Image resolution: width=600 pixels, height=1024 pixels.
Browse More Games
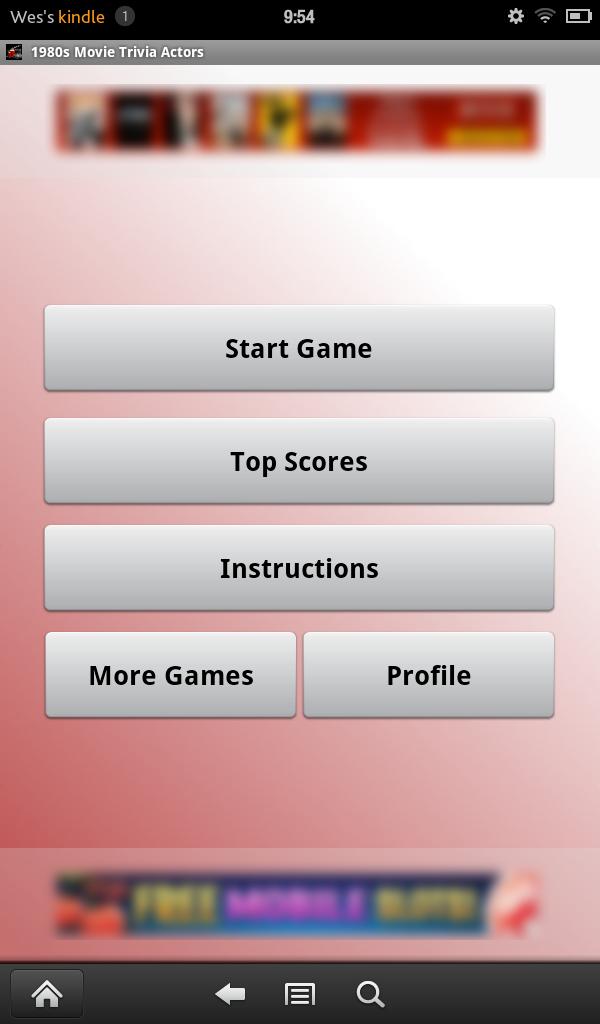[x=171, y=675]
